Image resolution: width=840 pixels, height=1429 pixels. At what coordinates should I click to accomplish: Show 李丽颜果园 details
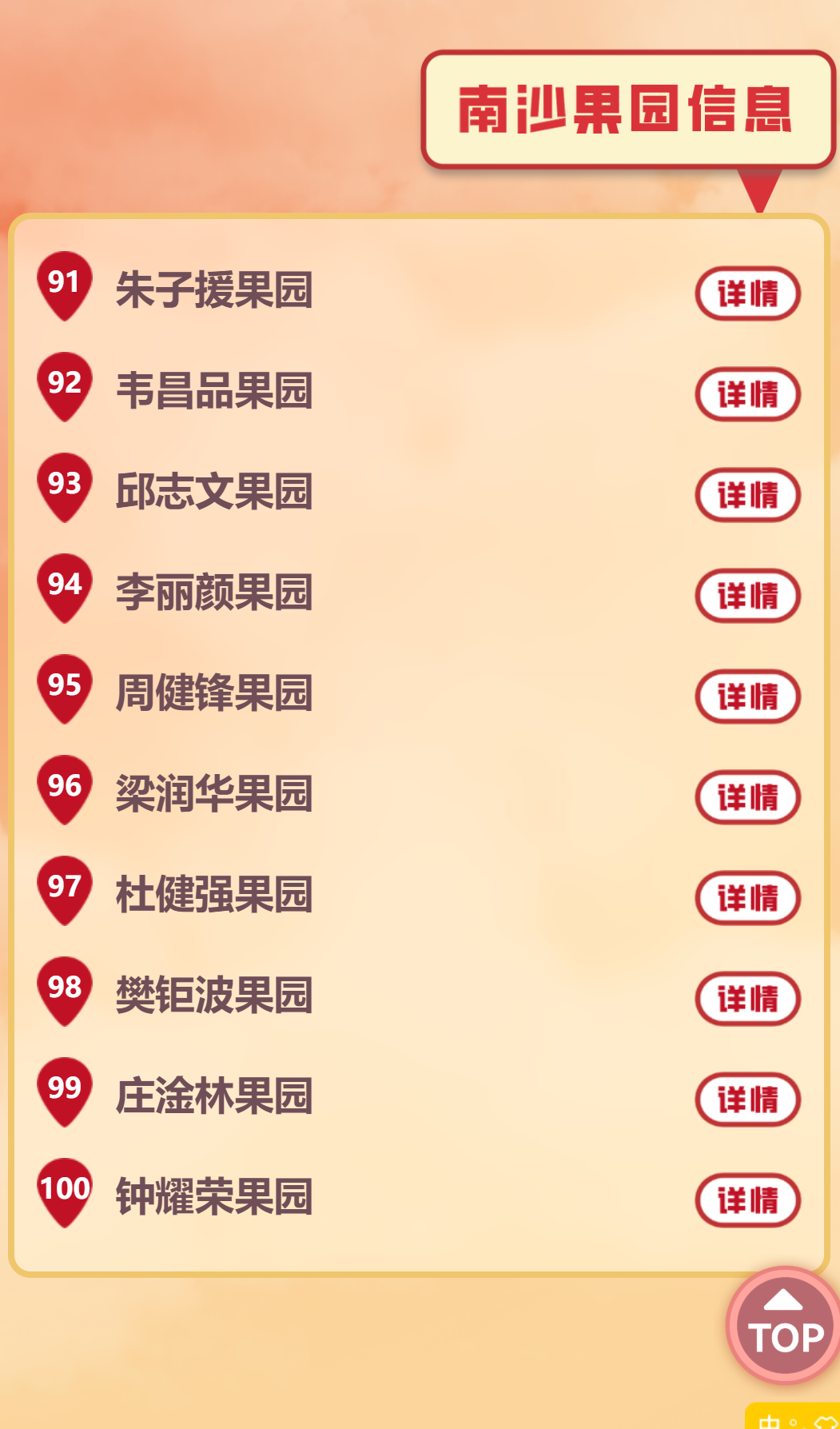point(747,596)
